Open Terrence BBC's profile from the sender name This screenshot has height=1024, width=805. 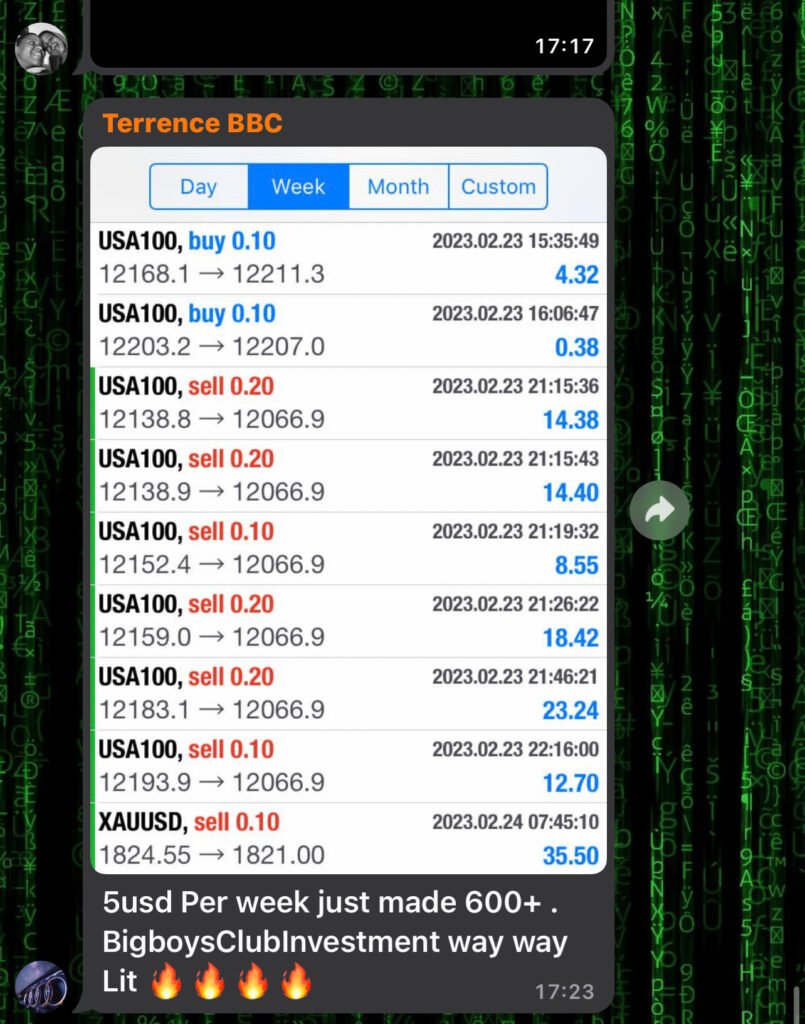tap(192, 124)
